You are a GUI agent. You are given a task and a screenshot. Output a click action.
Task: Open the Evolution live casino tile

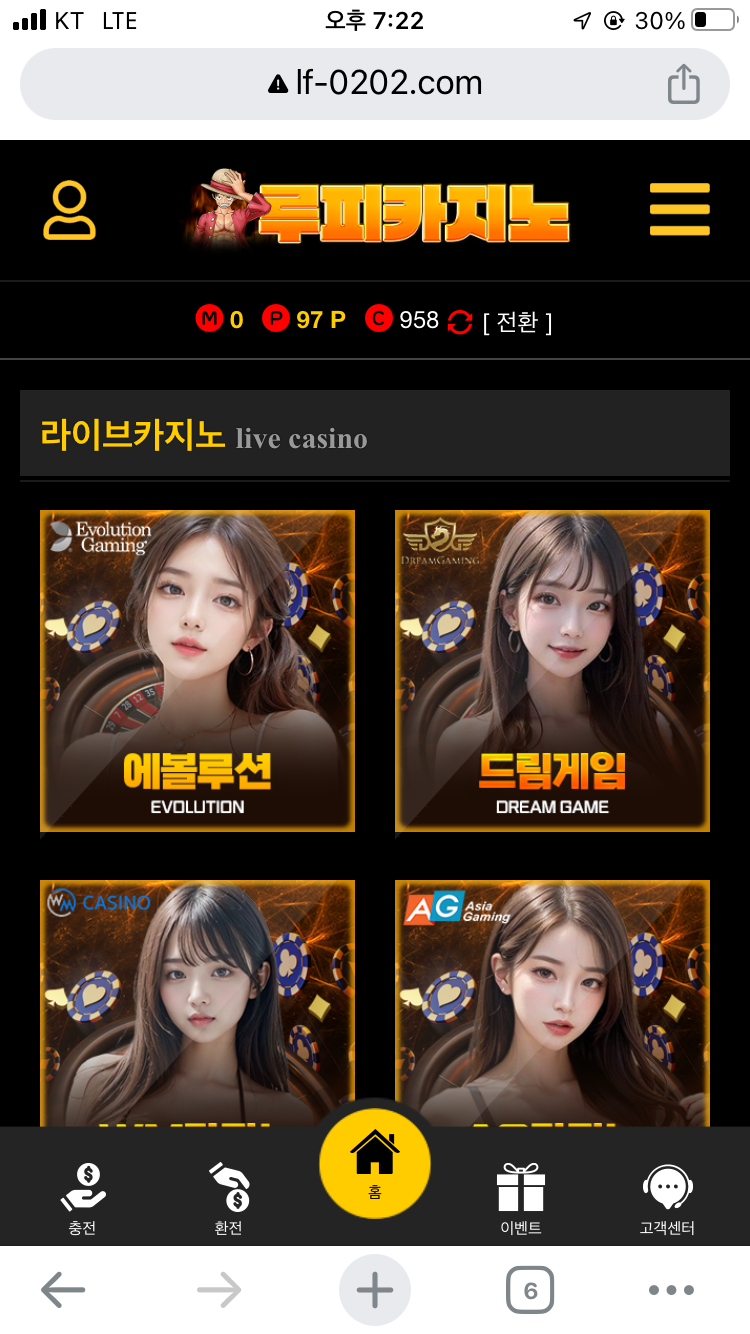[x=197, y=670]
